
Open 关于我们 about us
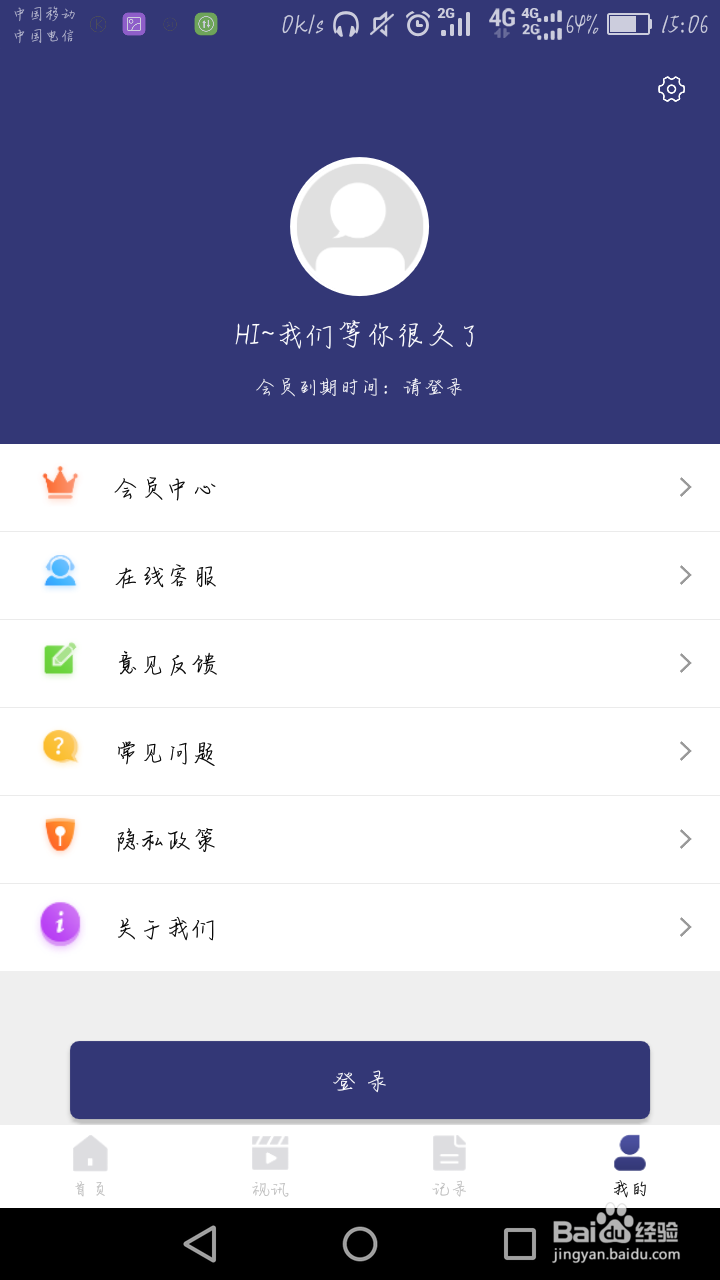coord(360,928)
